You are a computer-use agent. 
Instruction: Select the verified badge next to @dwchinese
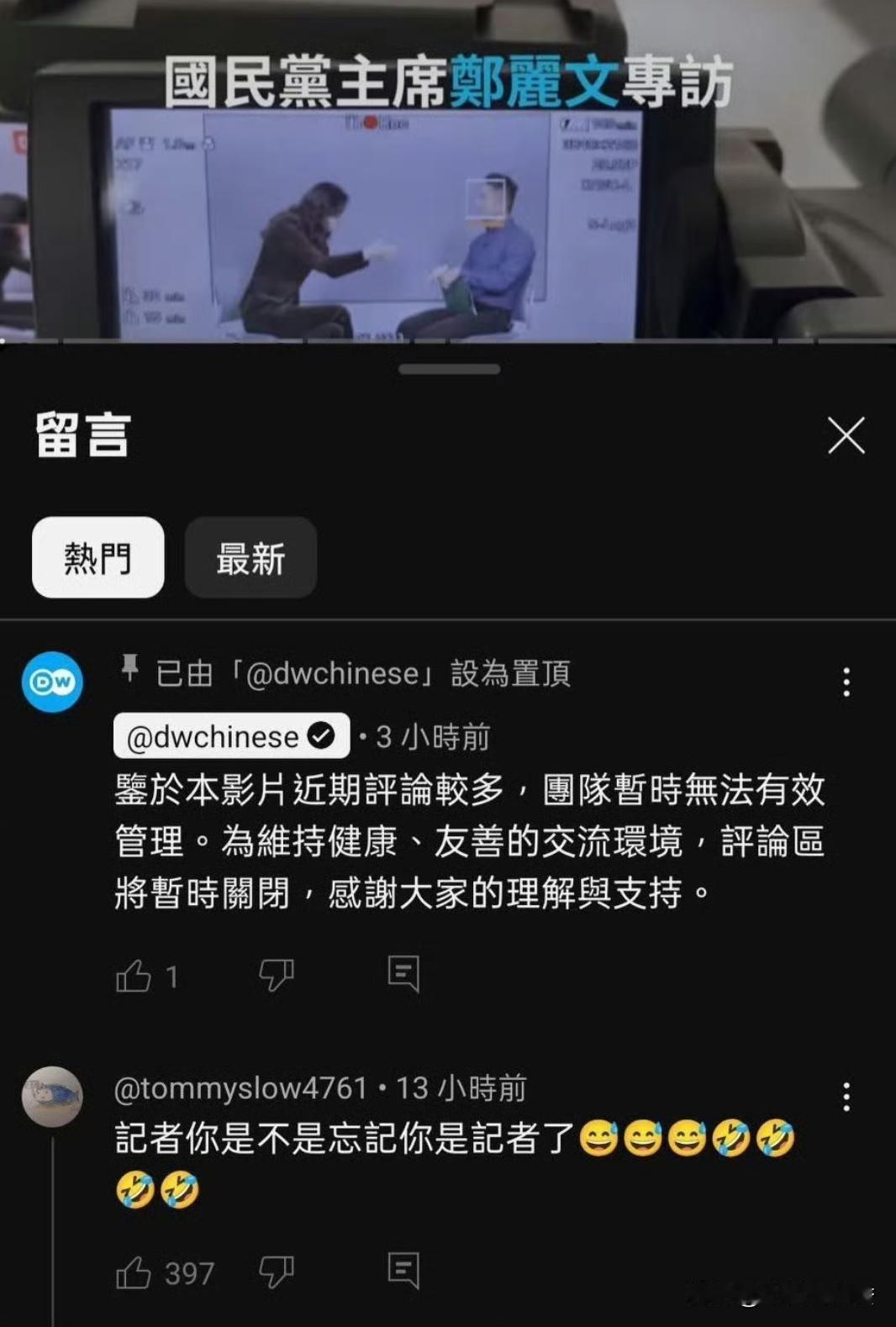(x=322, y=737)
